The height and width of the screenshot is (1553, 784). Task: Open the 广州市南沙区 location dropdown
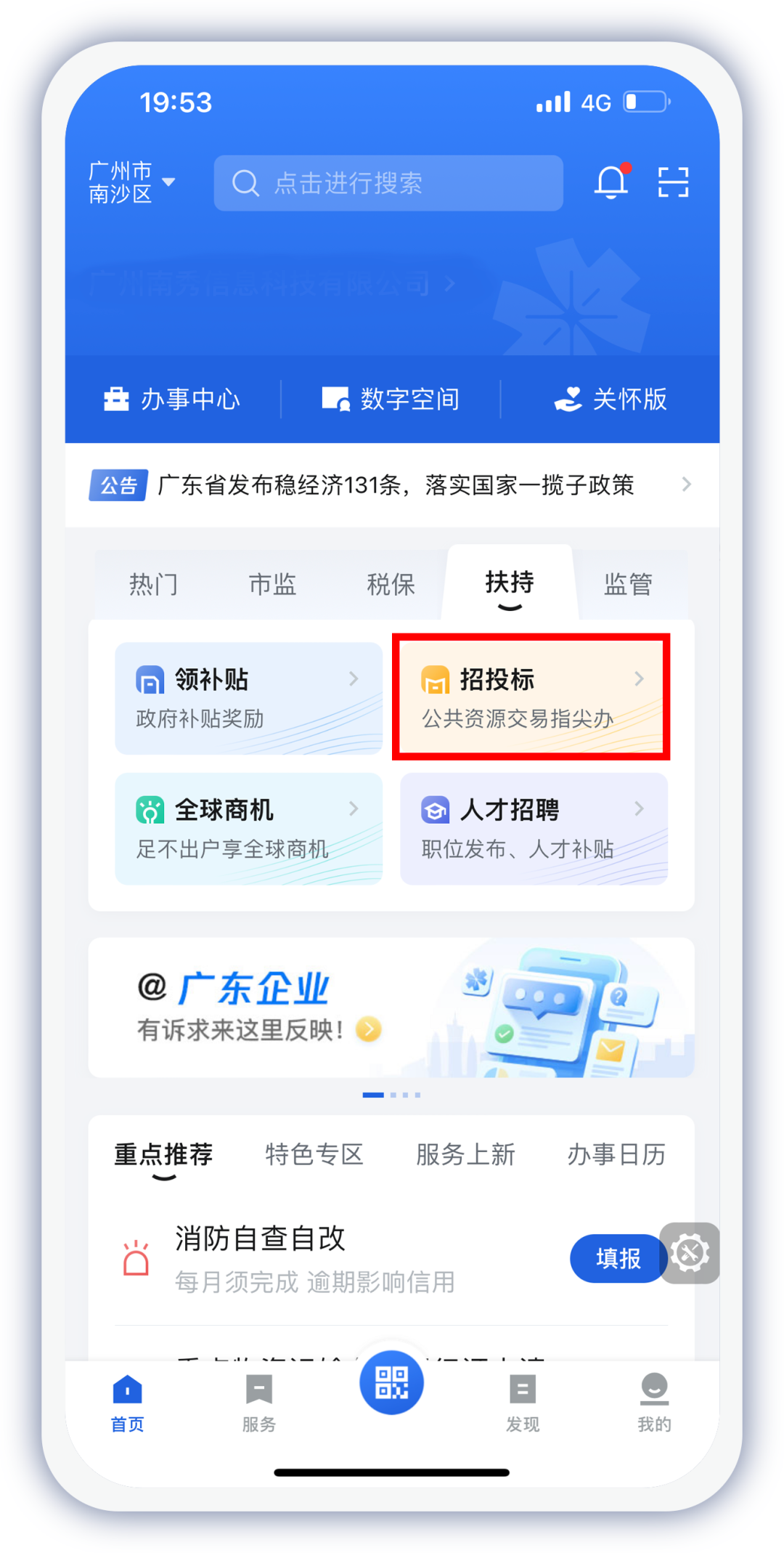131,182
